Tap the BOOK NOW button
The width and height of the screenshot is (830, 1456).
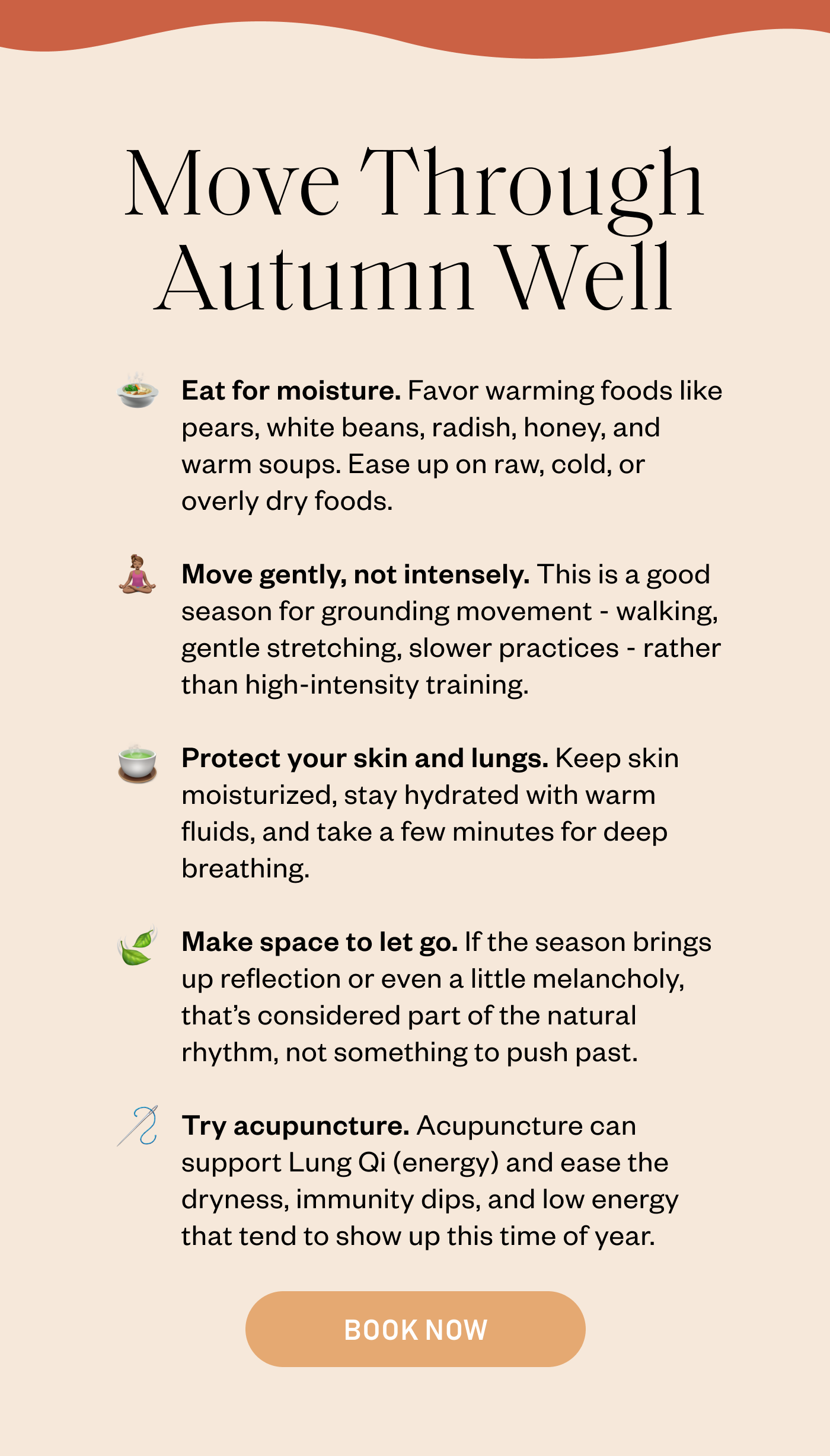415,1329
